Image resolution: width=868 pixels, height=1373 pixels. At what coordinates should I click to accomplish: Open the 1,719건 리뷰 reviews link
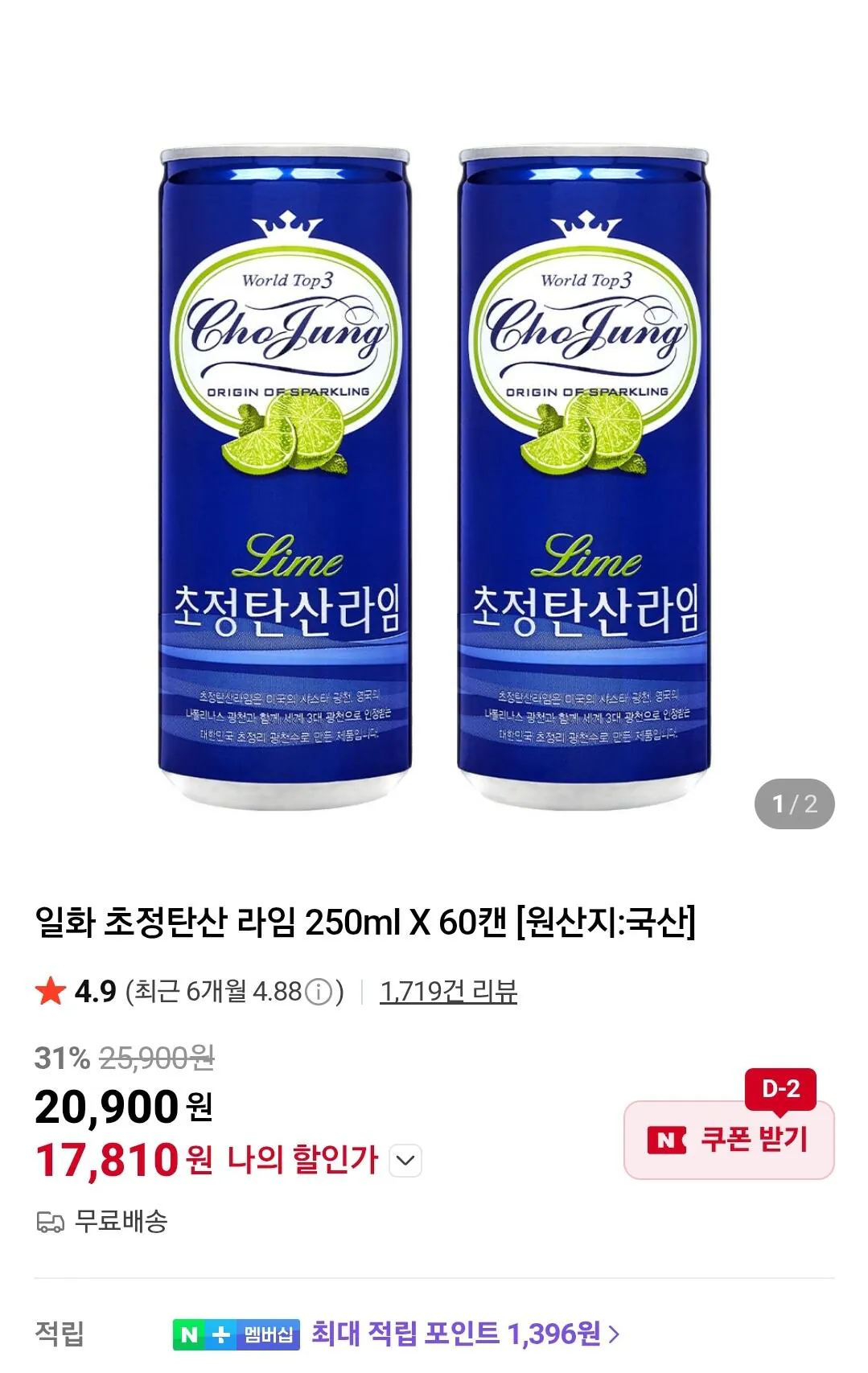coord(448,991)
